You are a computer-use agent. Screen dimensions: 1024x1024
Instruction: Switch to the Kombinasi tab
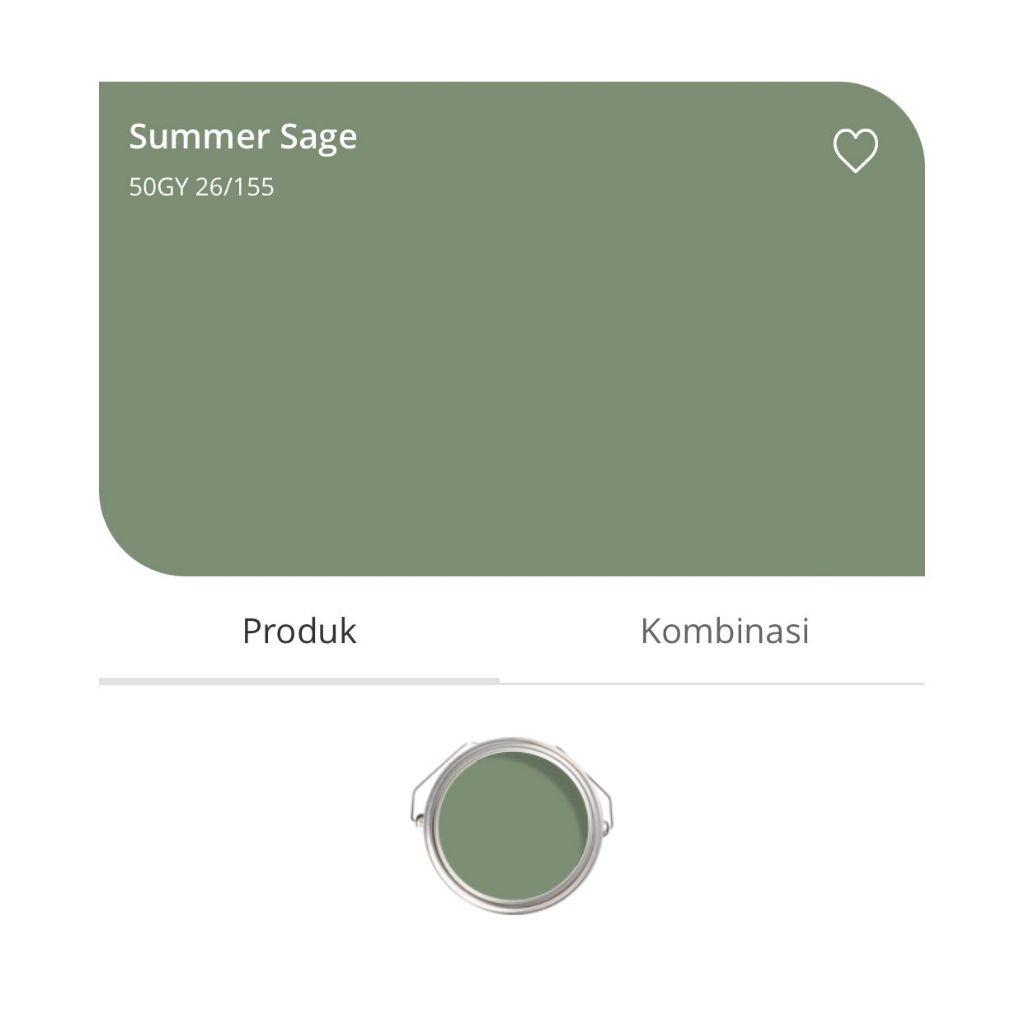point(724,632)
